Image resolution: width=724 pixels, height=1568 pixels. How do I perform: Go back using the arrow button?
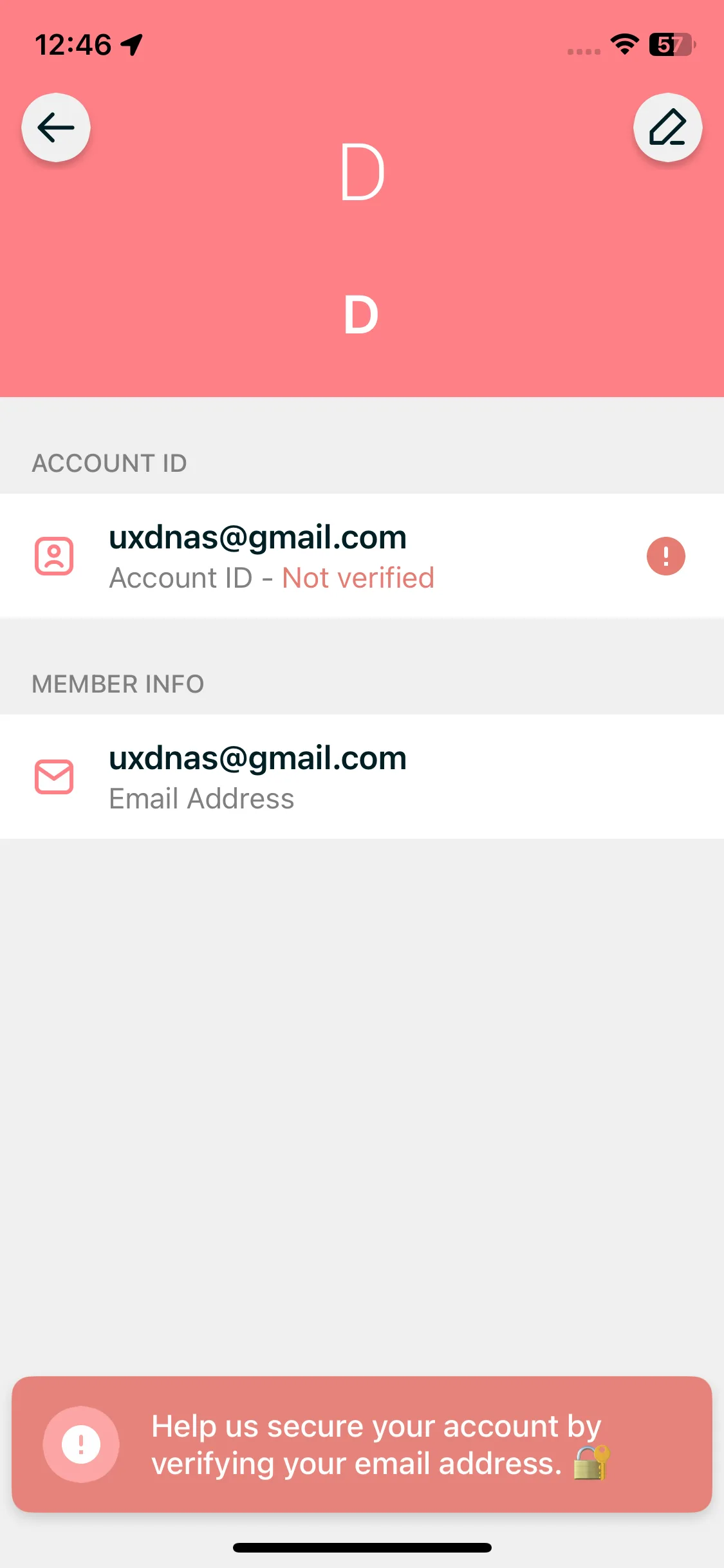(56, 127)
